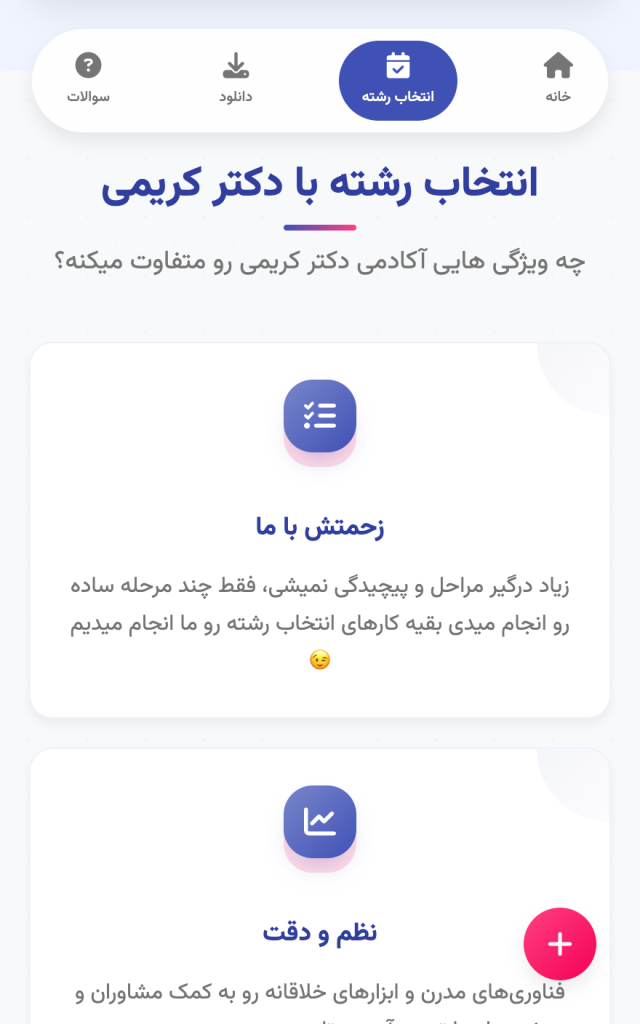The image size is (640, 1024).
Task: Open the سوالات (Questions) tab
Action: [88, 80]
